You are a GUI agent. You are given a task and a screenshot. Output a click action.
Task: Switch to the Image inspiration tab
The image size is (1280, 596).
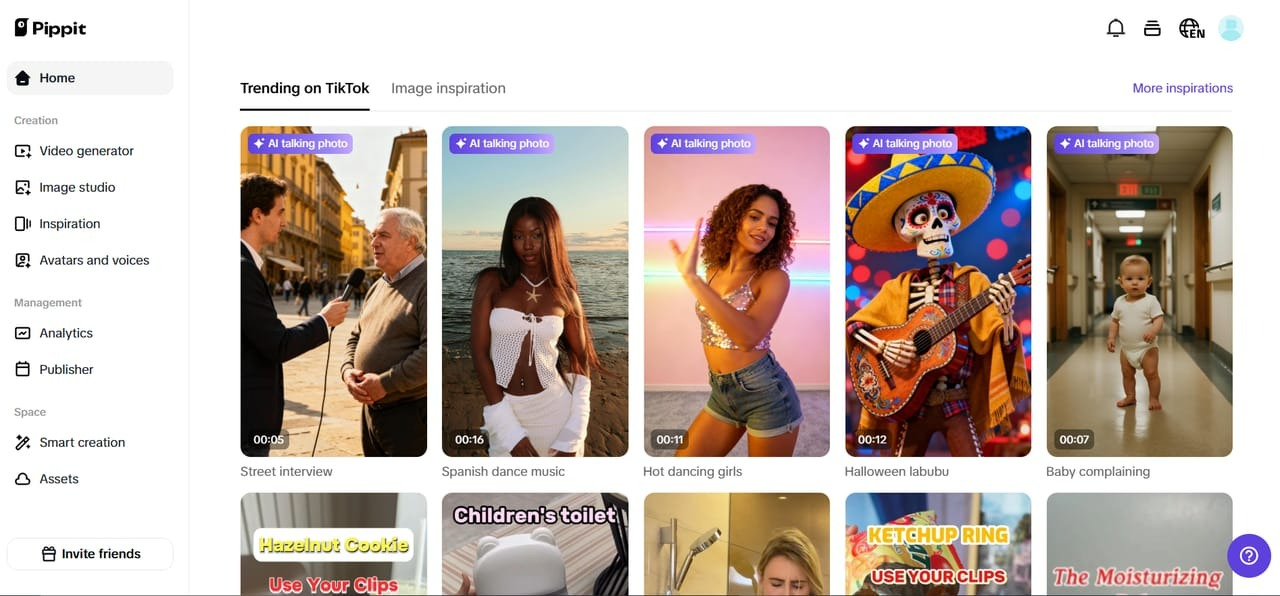448,88
